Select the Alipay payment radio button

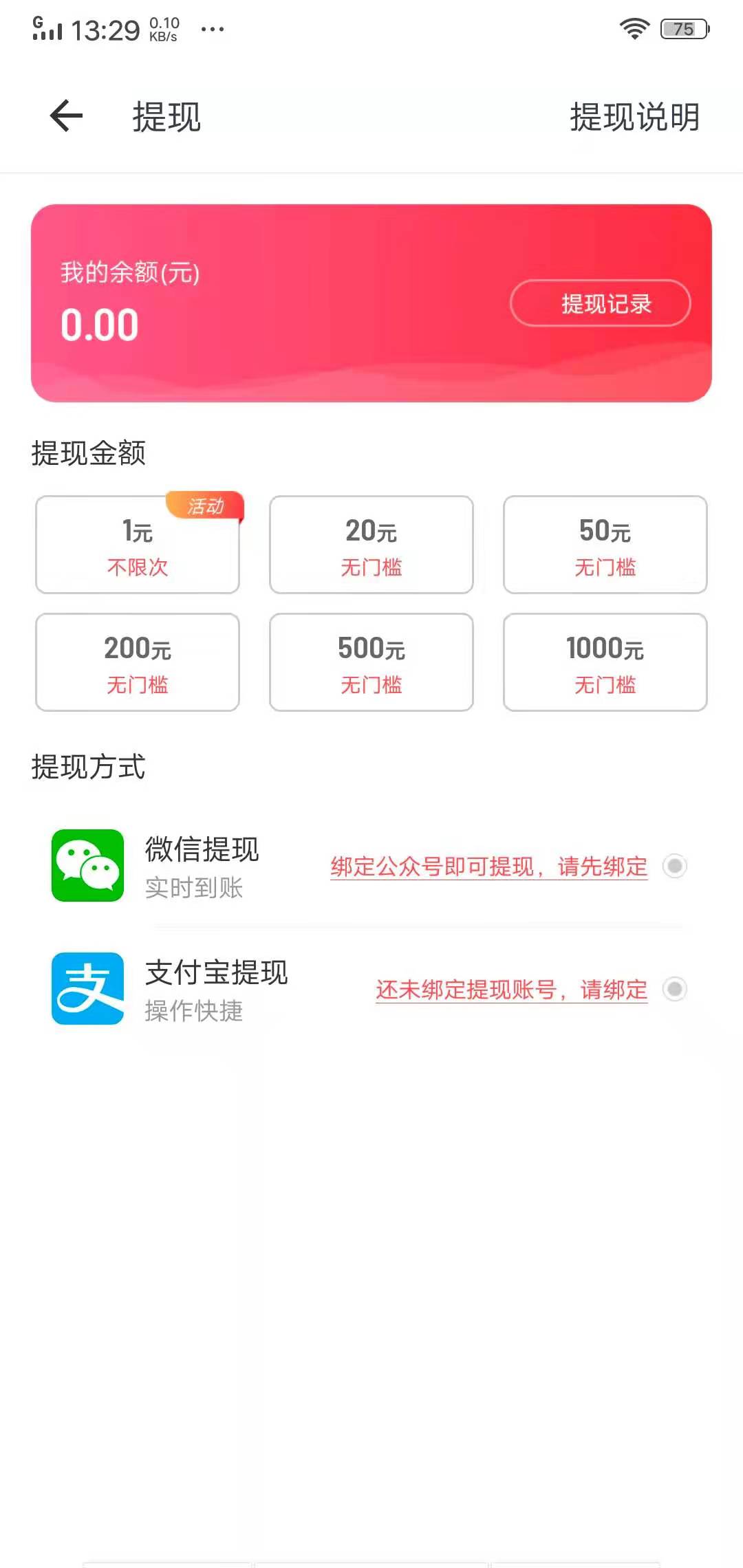pos(676,990)
